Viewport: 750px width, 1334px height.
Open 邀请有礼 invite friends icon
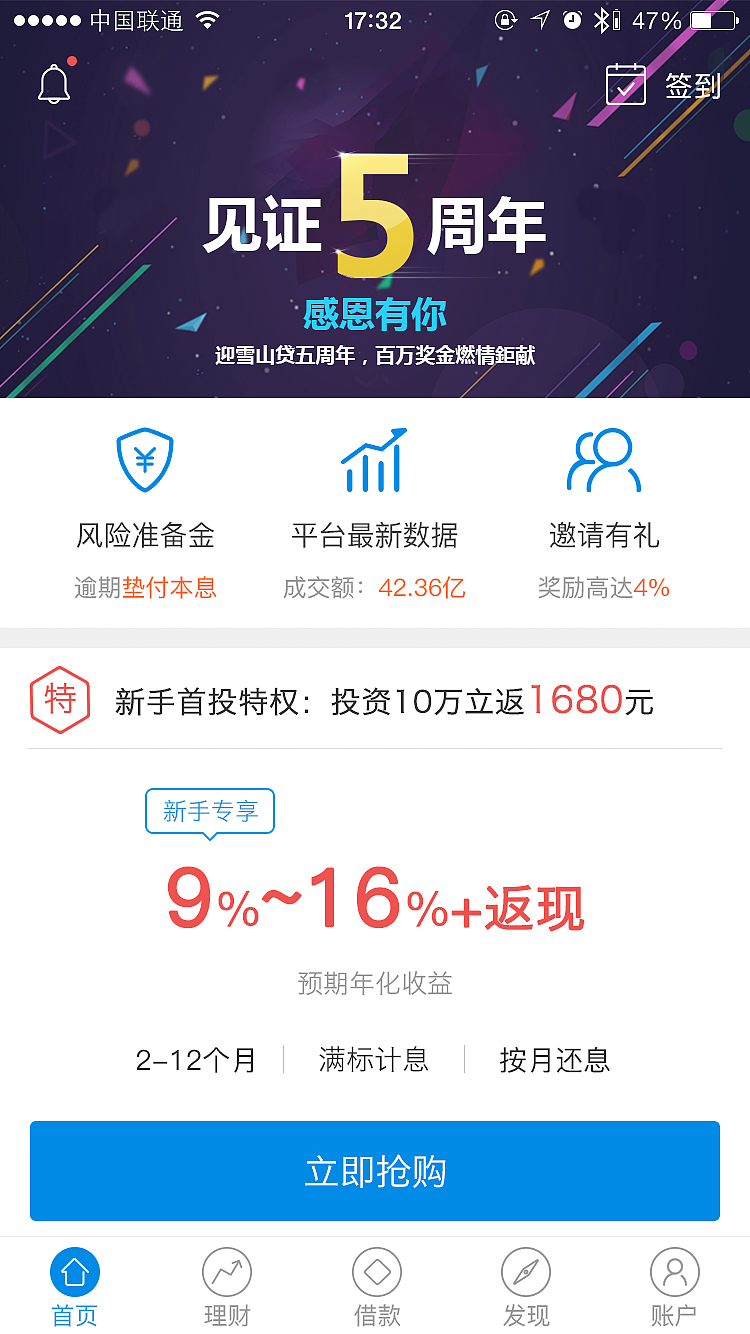tap(603, 459)
